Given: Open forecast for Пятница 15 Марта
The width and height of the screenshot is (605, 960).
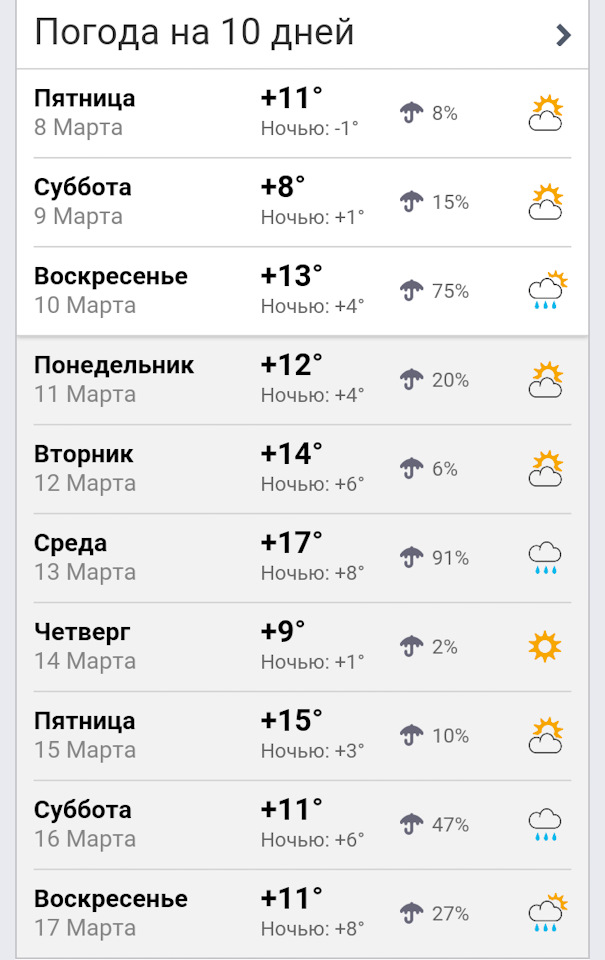Looking at the screenshot, I should pos(302,736).
